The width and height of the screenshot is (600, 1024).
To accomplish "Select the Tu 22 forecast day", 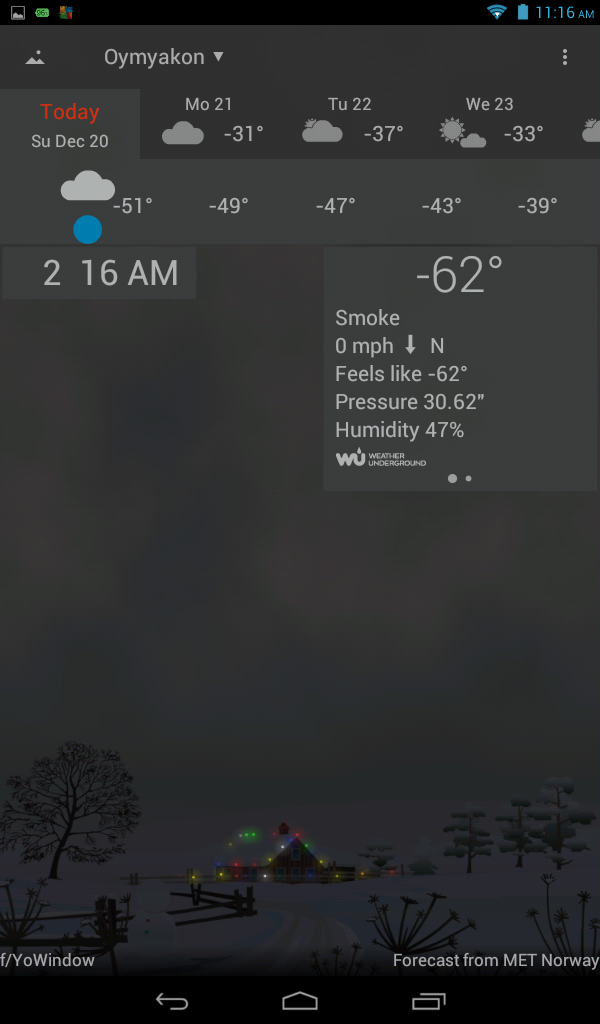I will click(353, 124).
